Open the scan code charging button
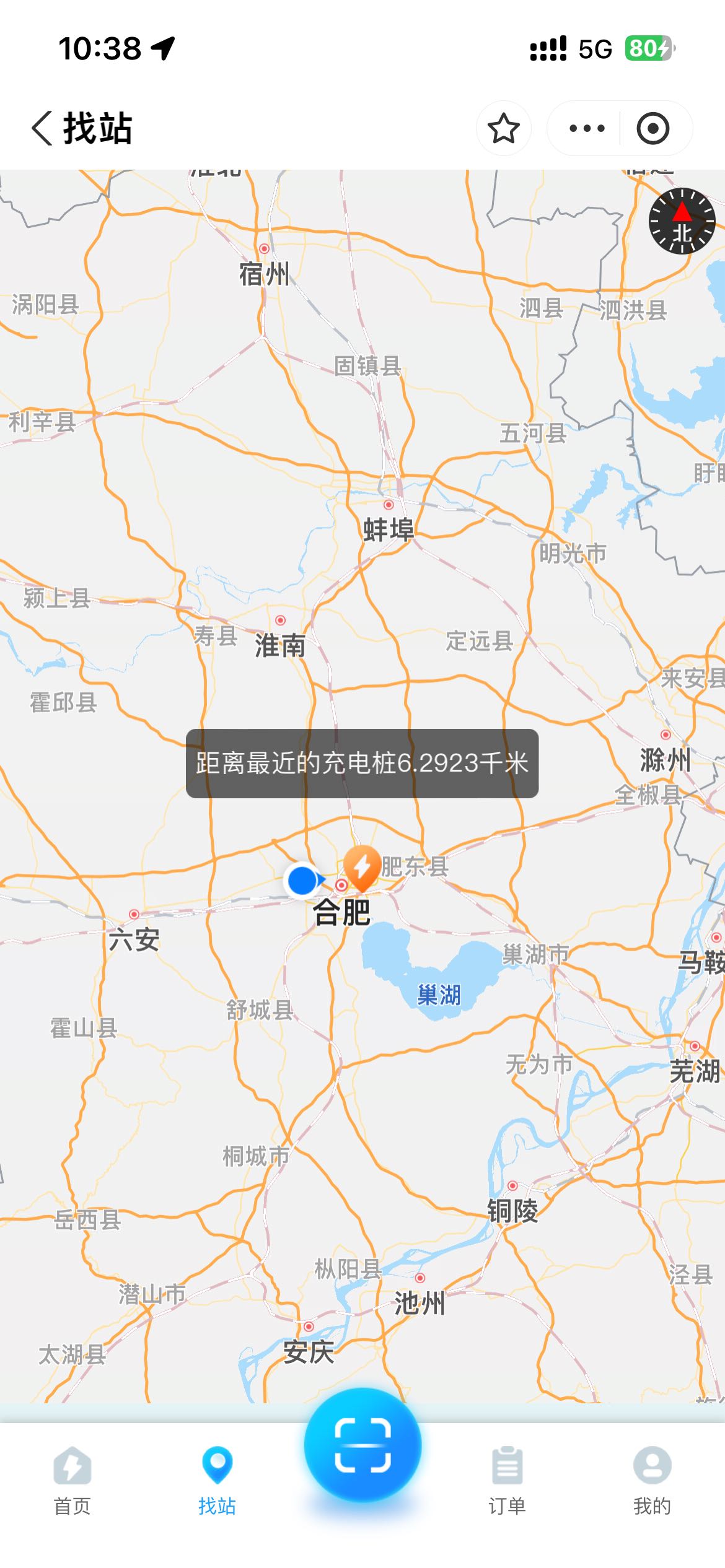 (362, 1445)
